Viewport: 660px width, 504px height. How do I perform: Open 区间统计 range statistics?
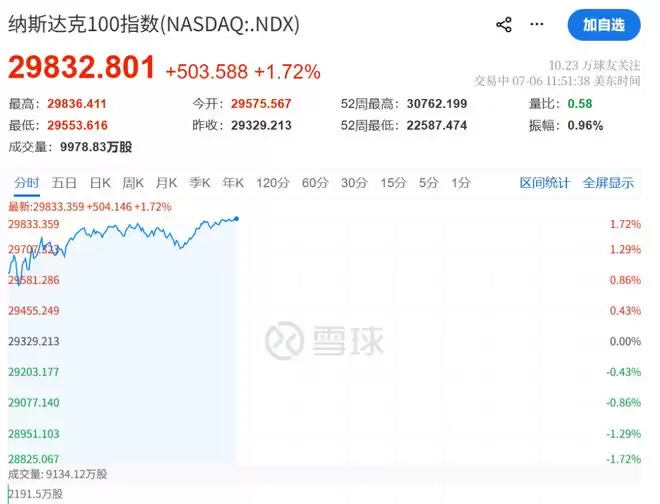[545, 183]
